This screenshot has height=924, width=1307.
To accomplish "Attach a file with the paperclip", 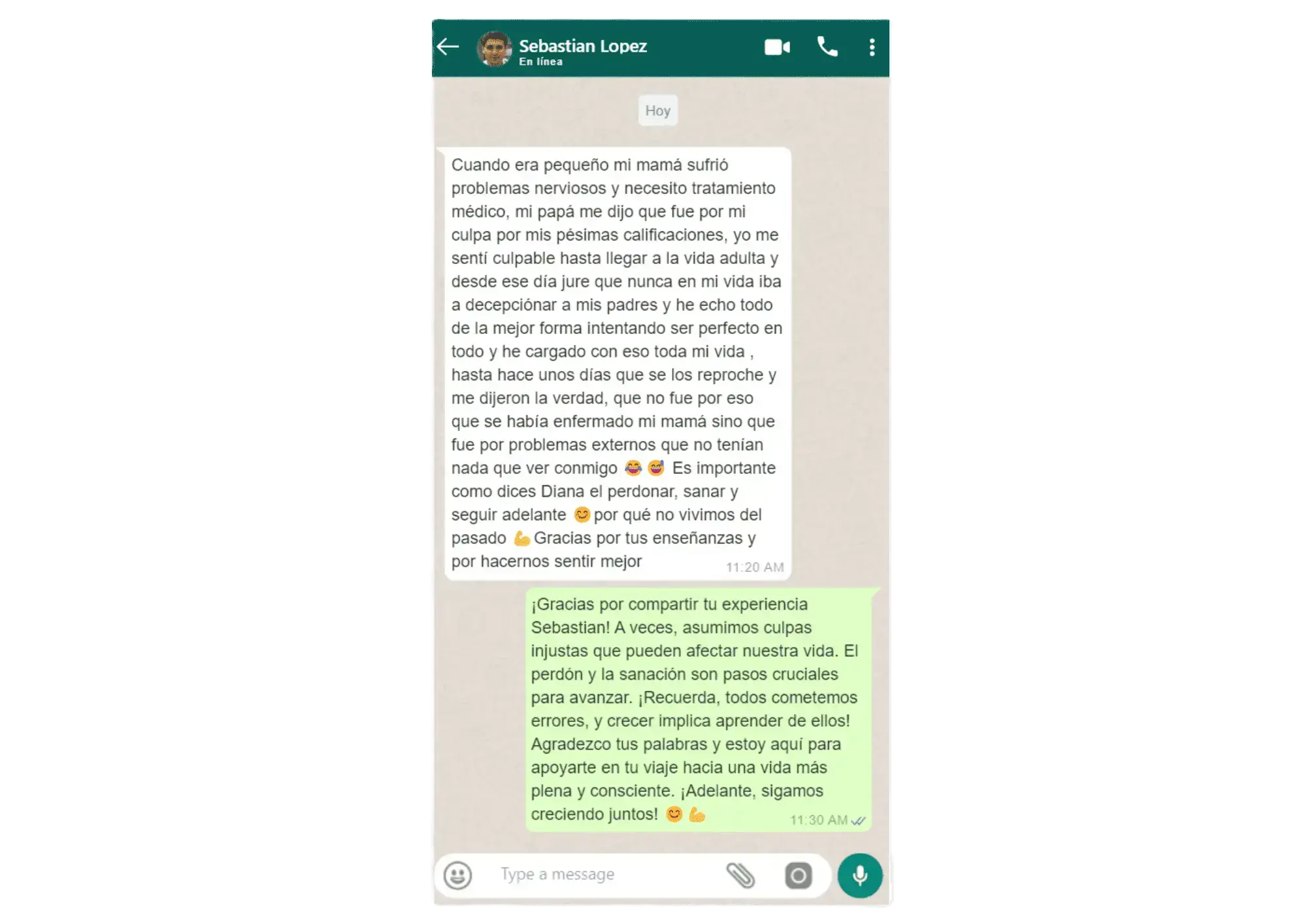I will (x=740, y=875).
